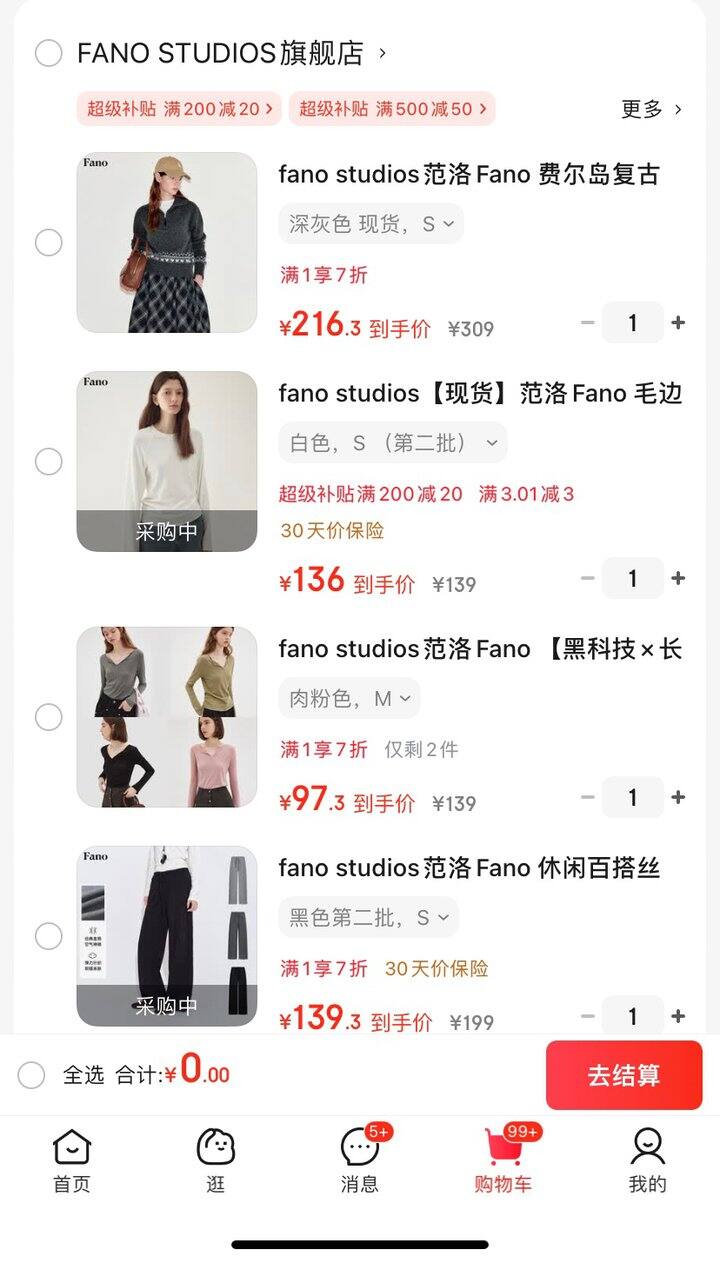Image resolution: width=720 pixels, height=1263 pixels.
Task: Increase quantity of 费尔岛复古 sweater
Action: click(x=678, y=323)
